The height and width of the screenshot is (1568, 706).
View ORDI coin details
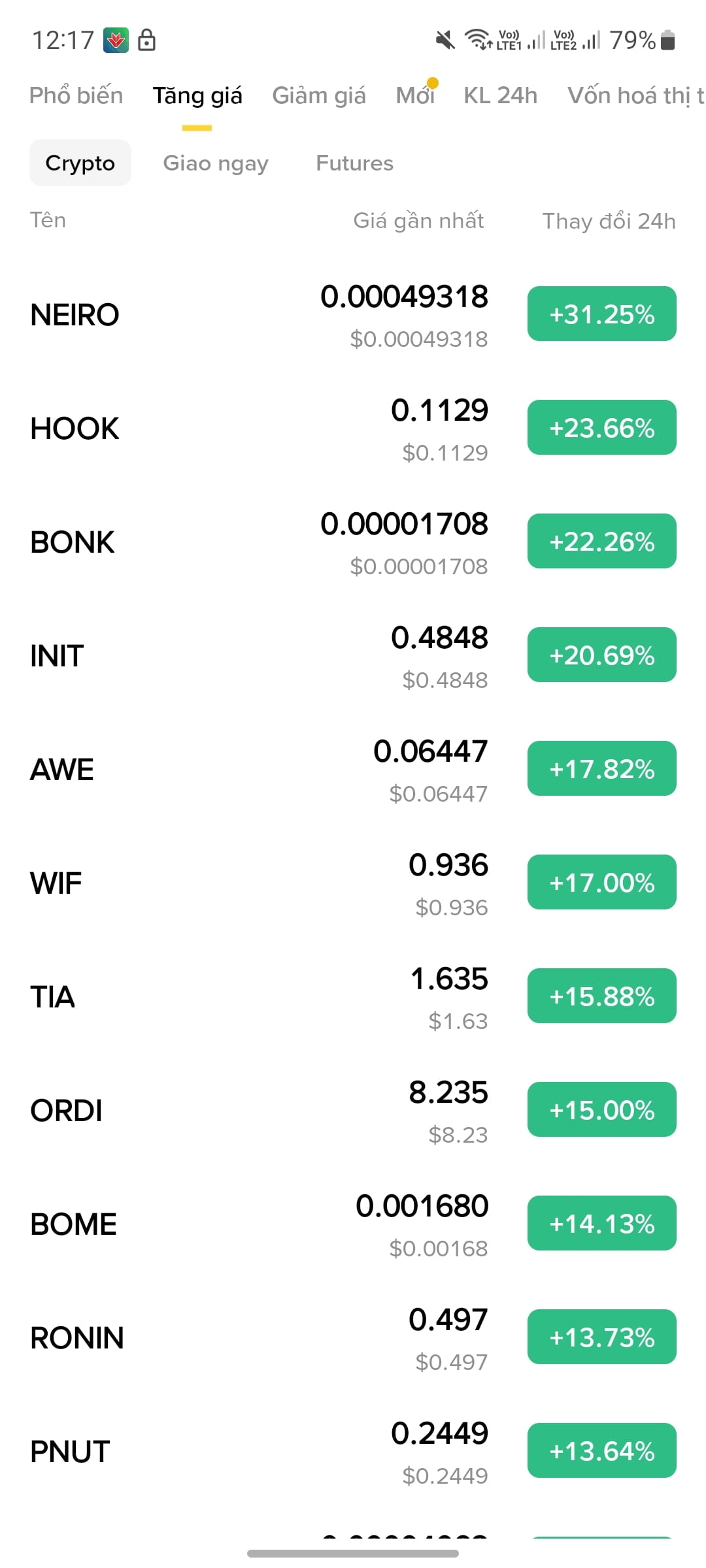pos(353,1110)
